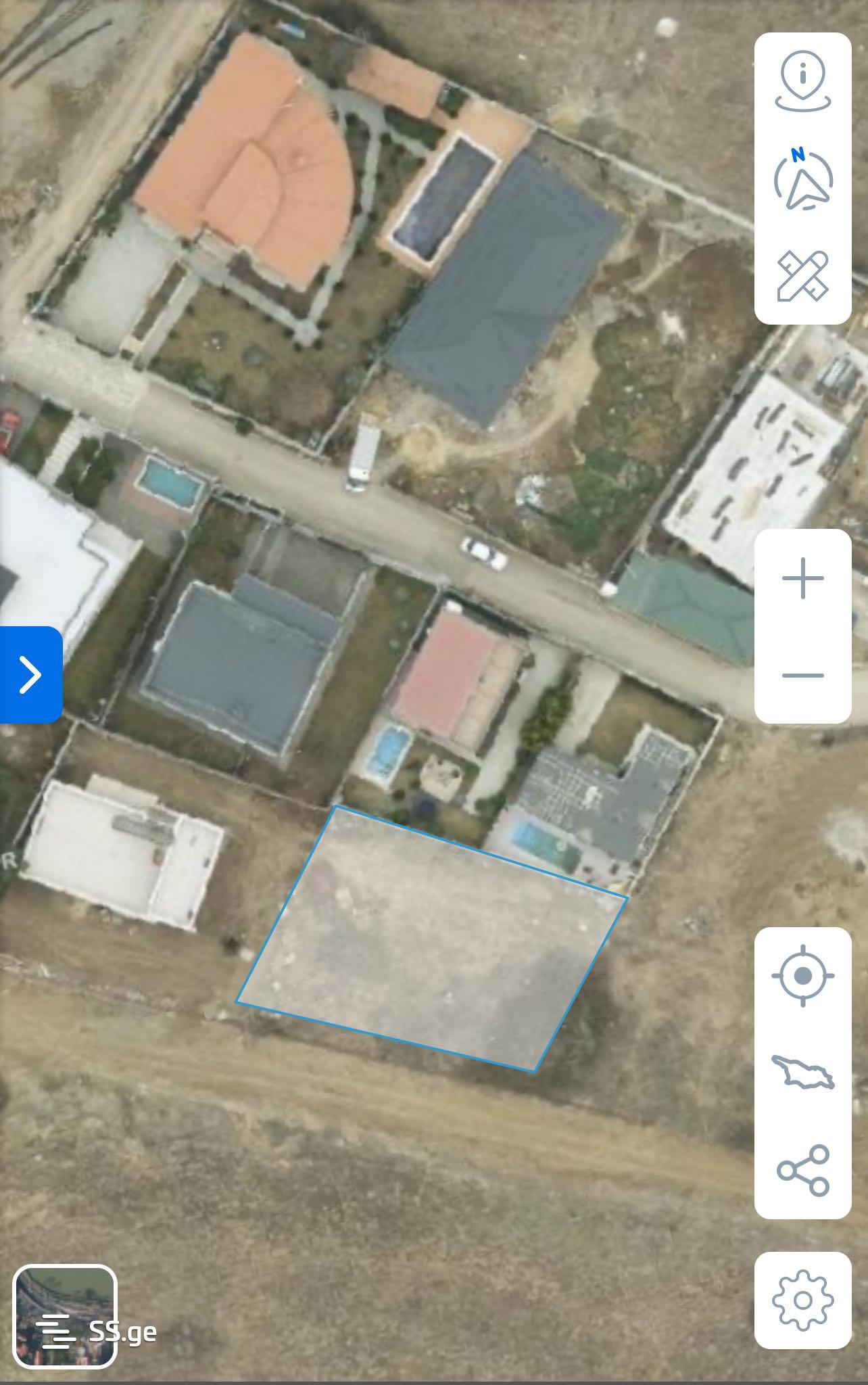Open the map layers thumbnail

coord(65,1316)
